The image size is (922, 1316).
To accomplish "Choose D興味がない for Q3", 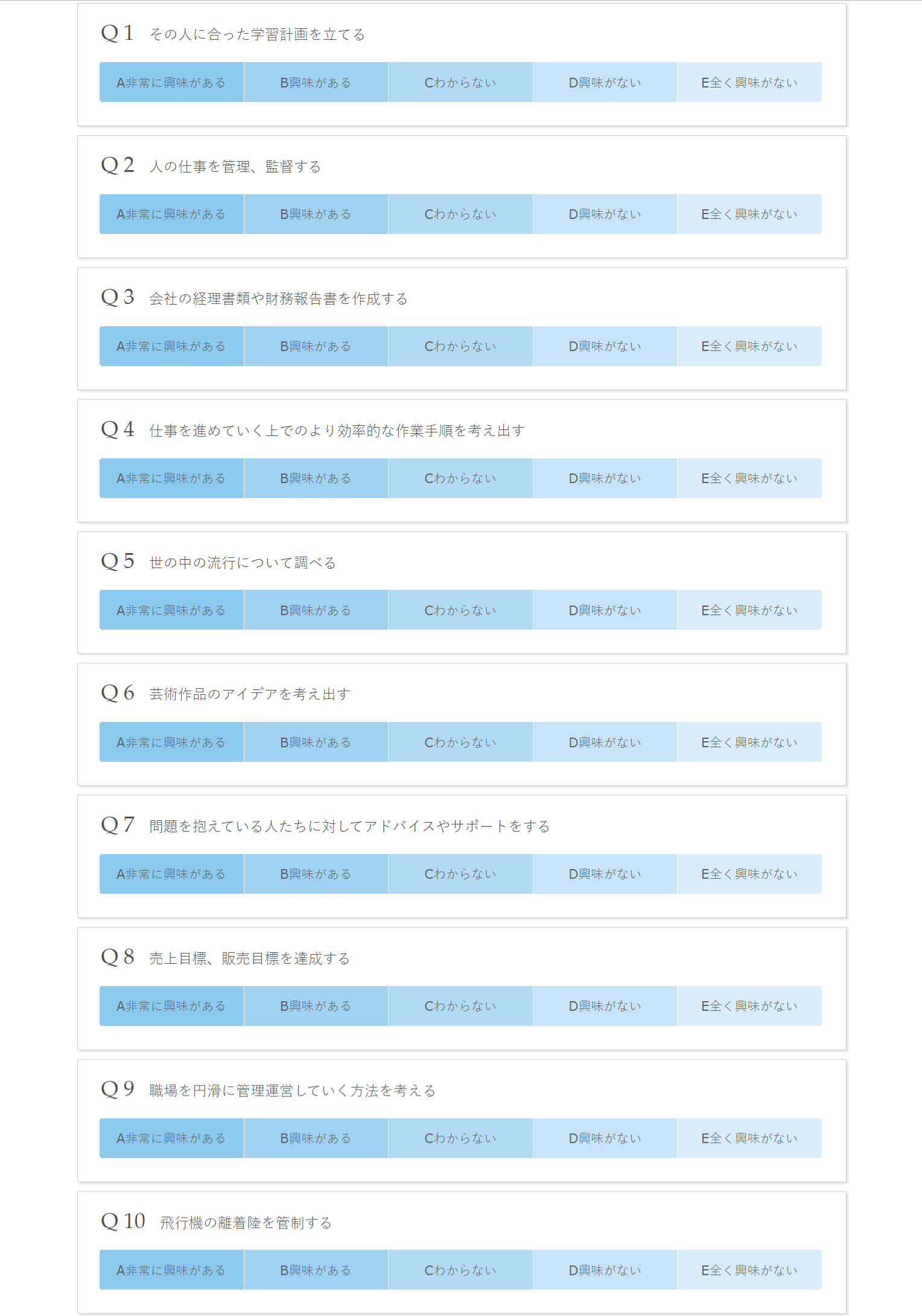I will 605,347.
